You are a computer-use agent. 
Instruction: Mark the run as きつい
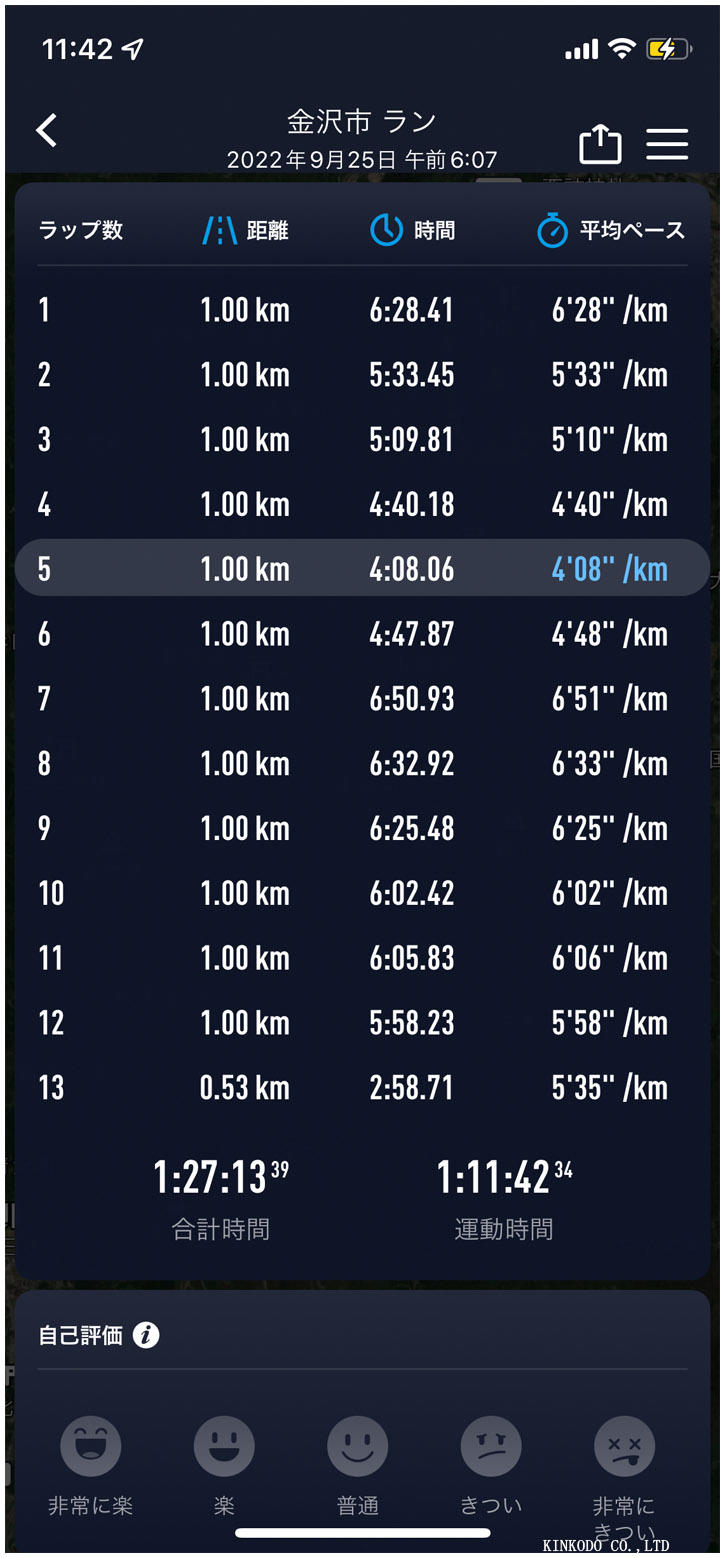[x=491, y=1447]
